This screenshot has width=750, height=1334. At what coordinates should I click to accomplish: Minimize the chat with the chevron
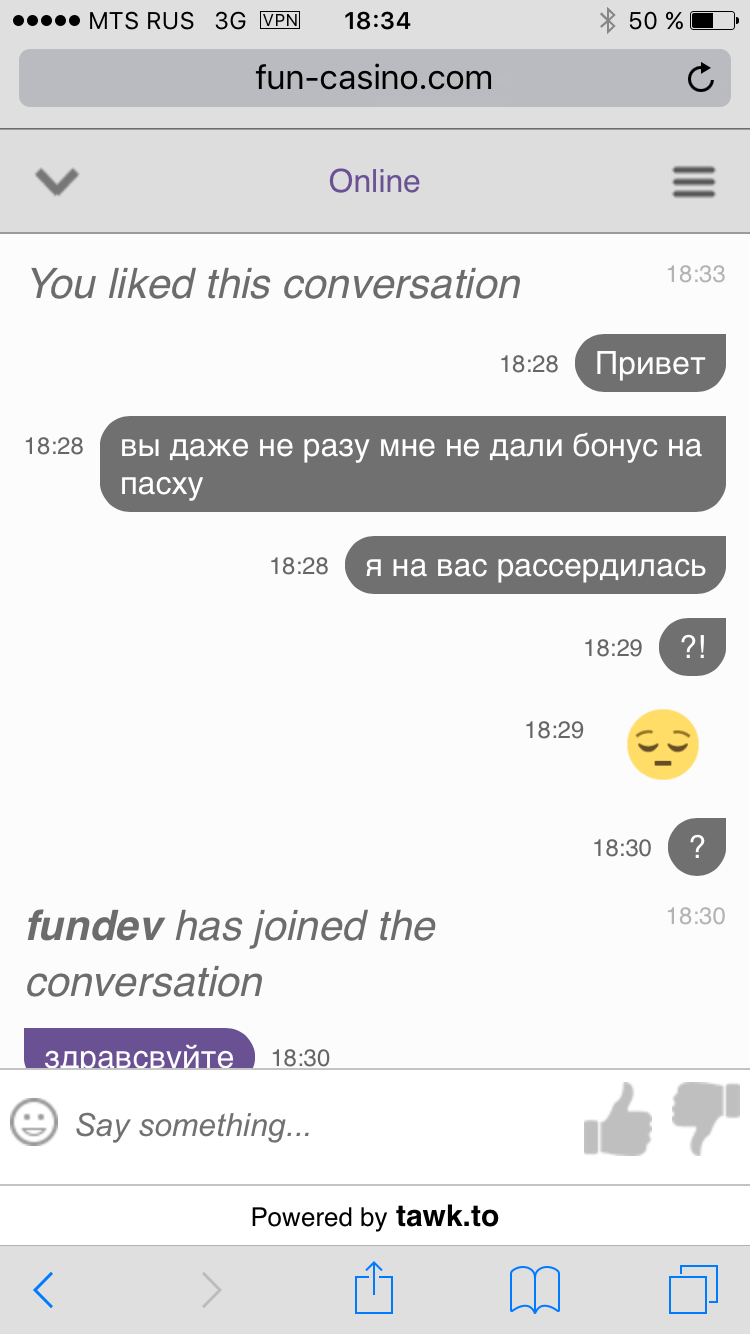click(x=57, y=182)
